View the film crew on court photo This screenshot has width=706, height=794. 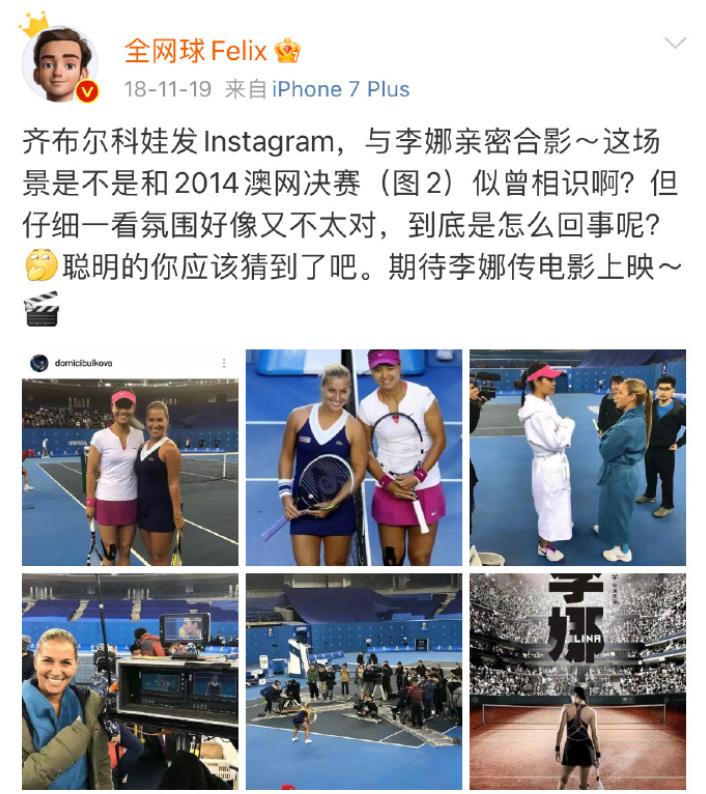[x=354, y=681]
